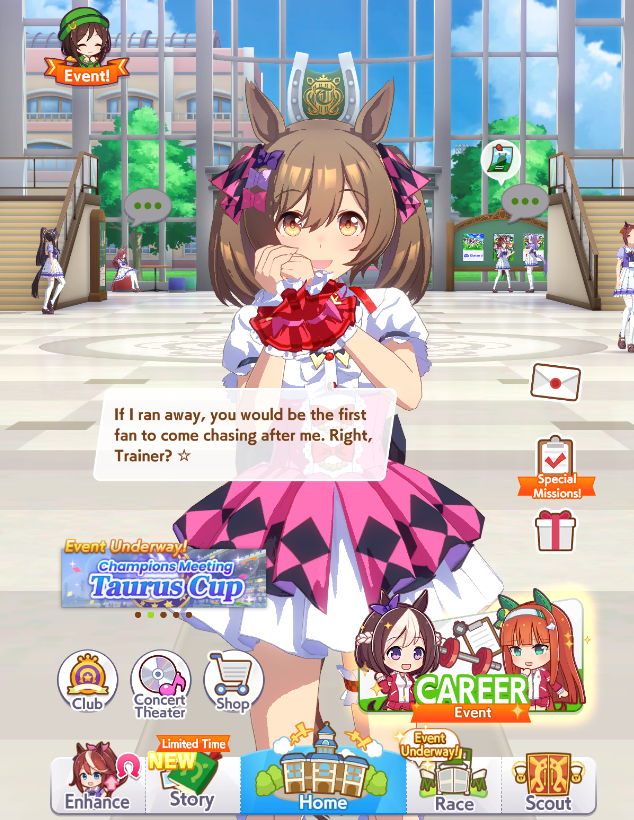Screen dimensions: 634x820
Task: Open the Shop
Action: coord(233,682)
